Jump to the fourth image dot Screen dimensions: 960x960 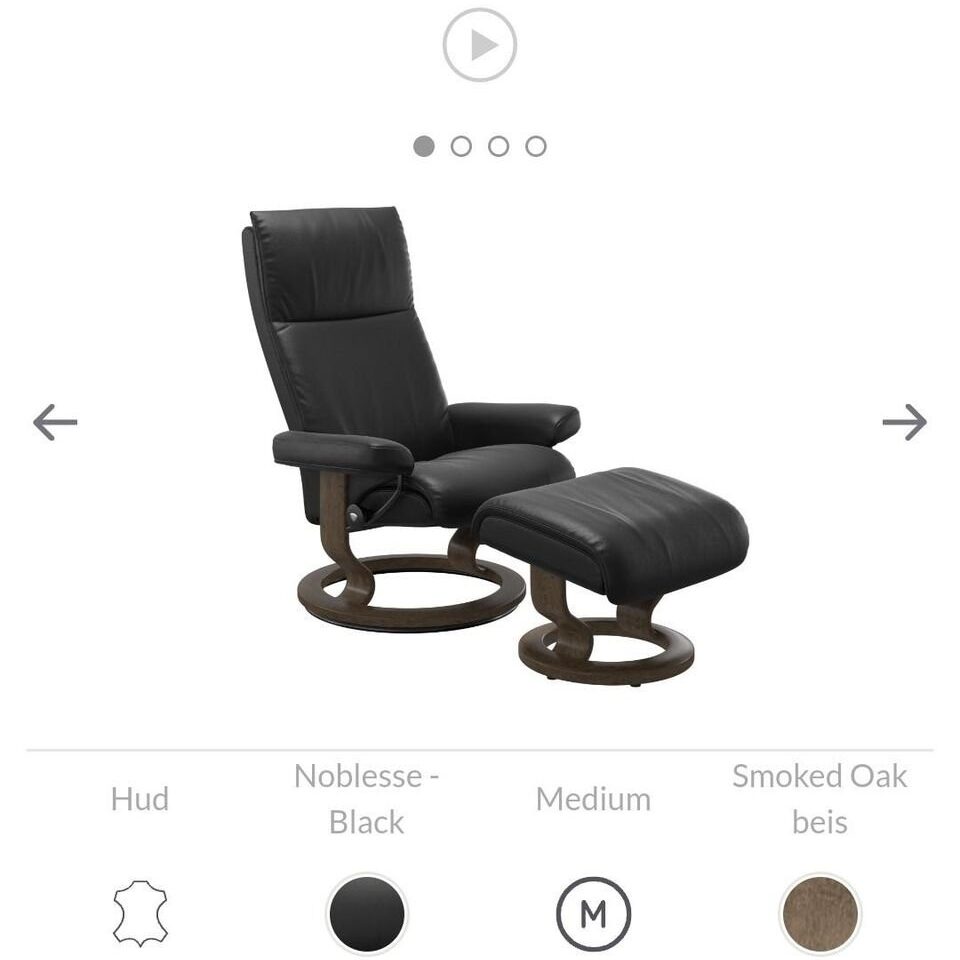(x=536, y=147)
